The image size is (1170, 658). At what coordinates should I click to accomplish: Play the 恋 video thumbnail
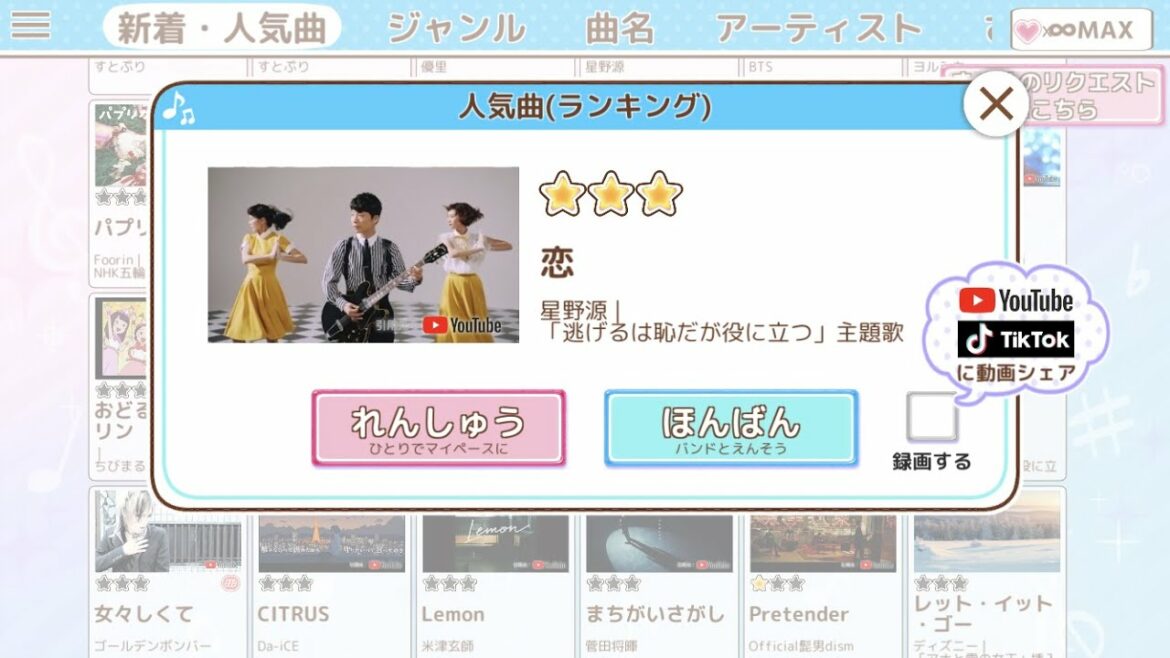coord(363,255)
